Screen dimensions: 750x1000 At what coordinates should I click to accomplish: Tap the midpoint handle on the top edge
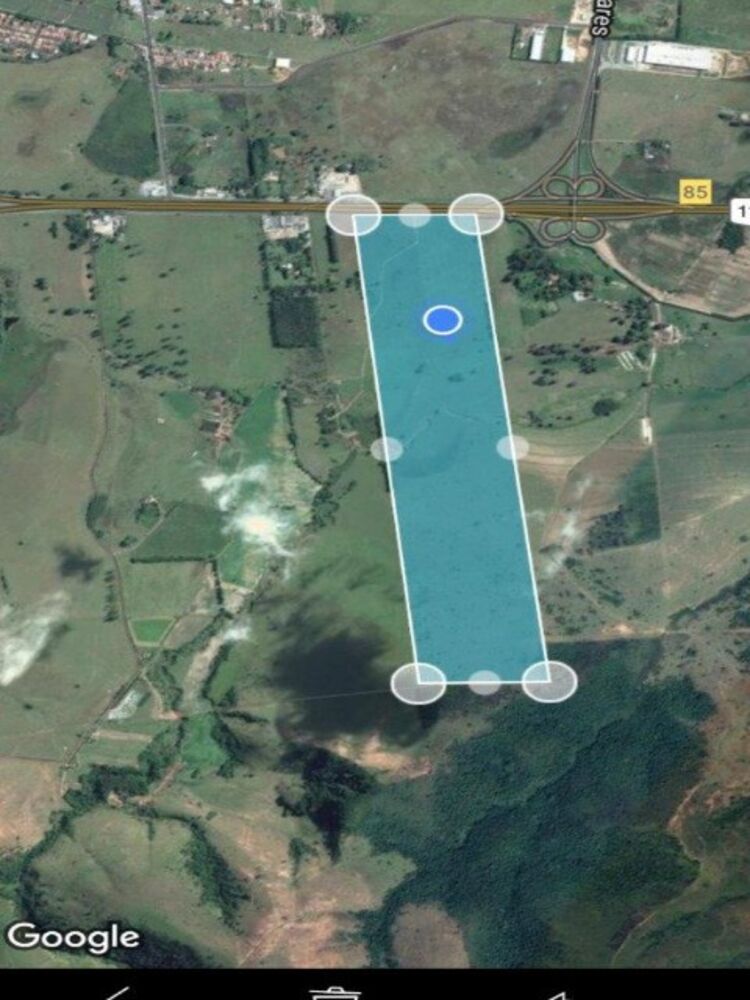[x=415, y=214]
